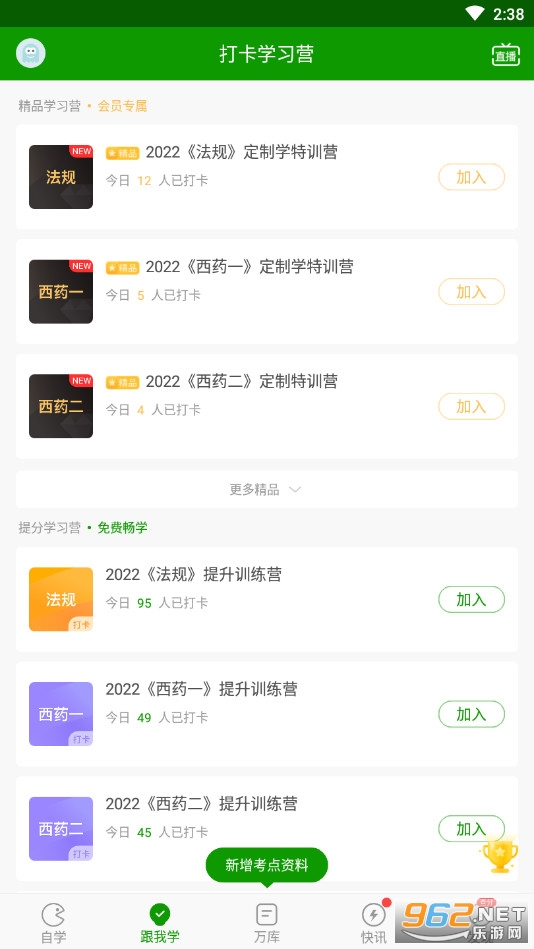Tap the 新增考点资料 bubble
Screen dimensions: 534x949
click(267, 865)
